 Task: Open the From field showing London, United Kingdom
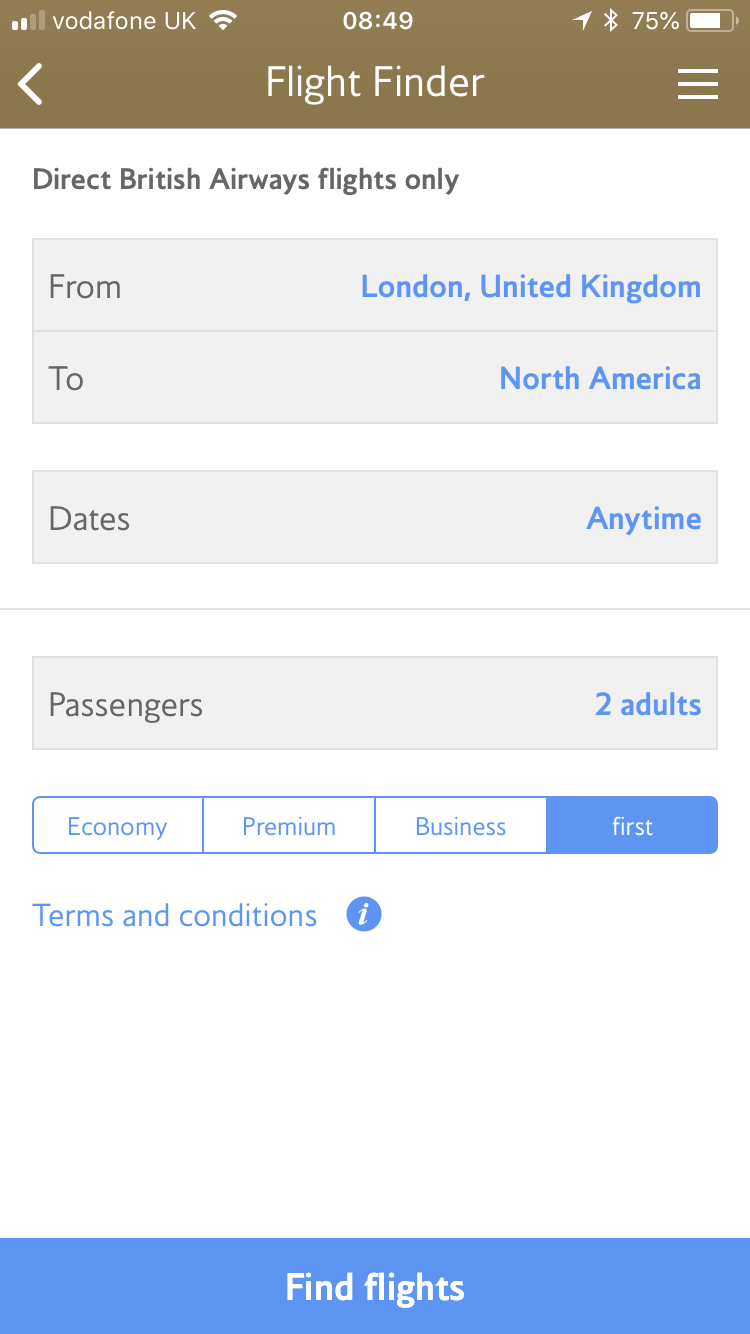[375, 286]
